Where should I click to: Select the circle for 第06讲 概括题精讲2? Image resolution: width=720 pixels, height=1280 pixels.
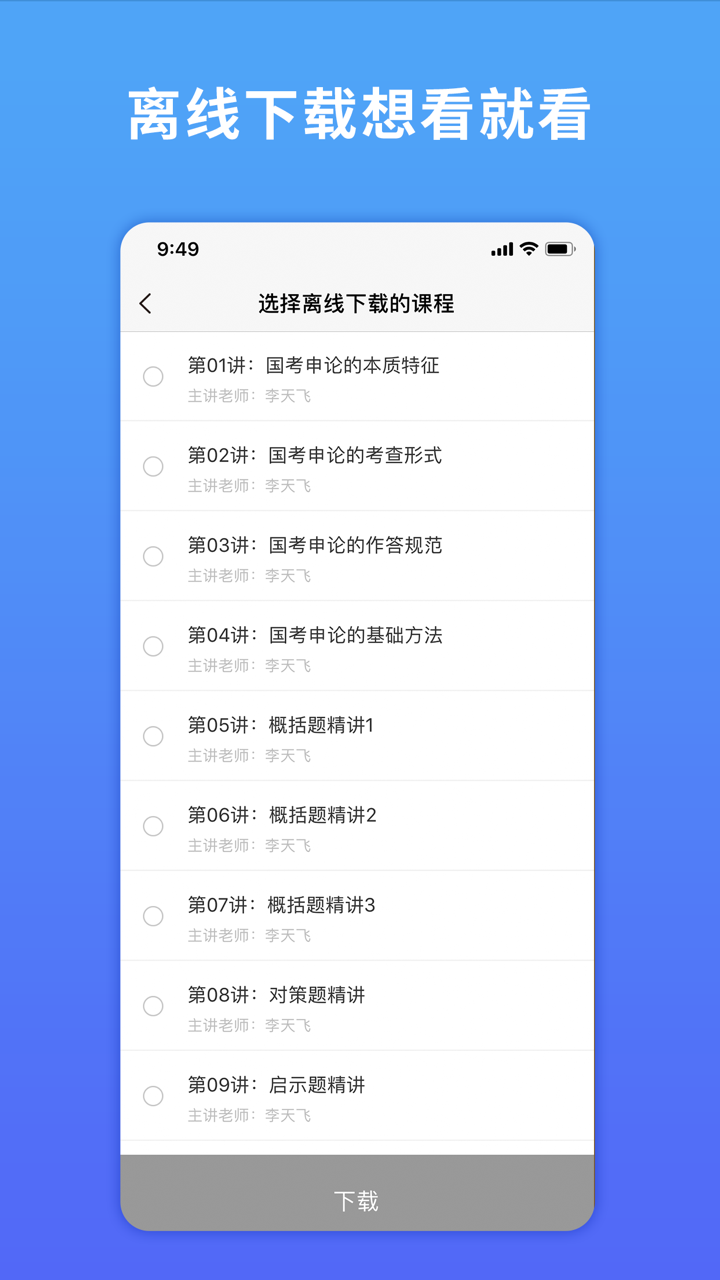[153, 826]
